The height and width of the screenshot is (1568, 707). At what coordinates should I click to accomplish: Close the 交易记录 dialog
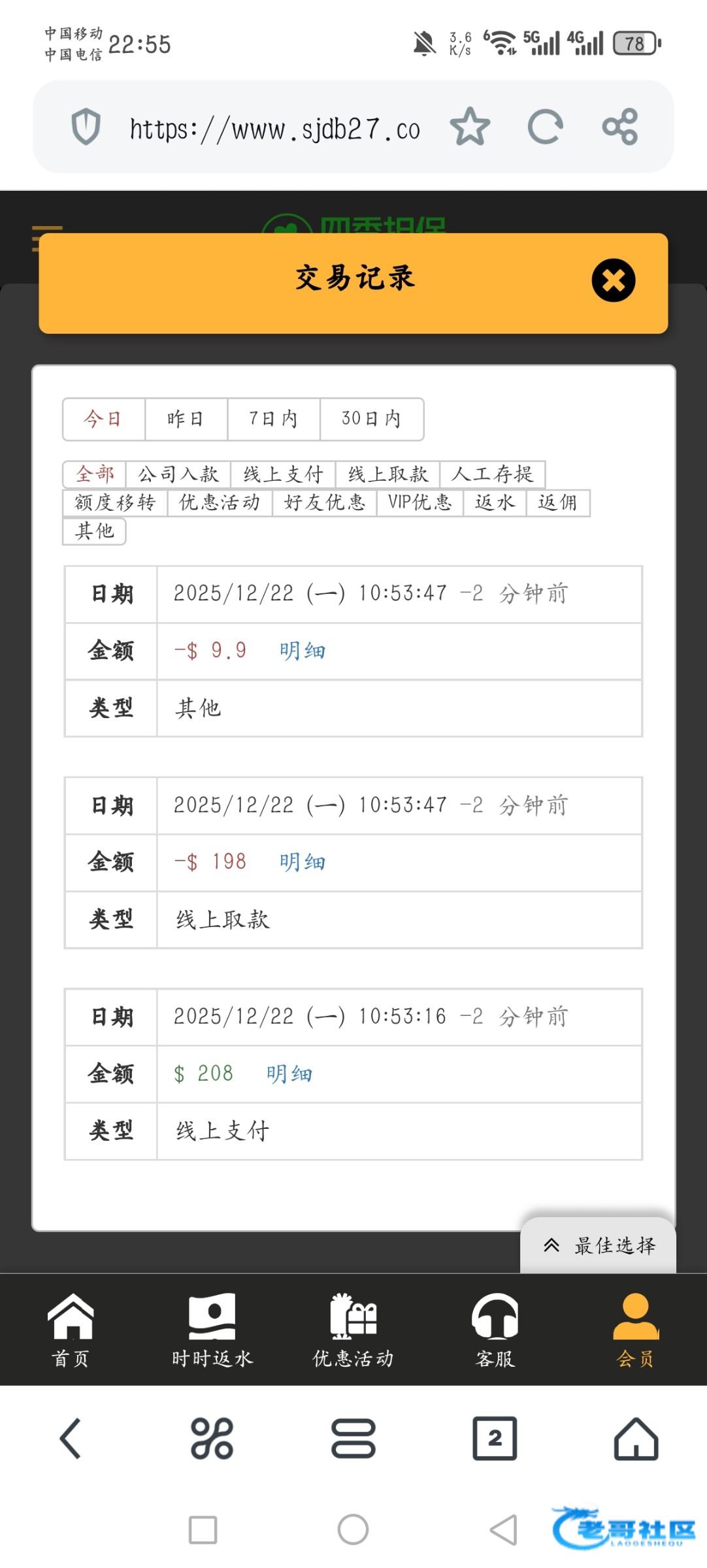pyautogui.click(x=613, y=280)
